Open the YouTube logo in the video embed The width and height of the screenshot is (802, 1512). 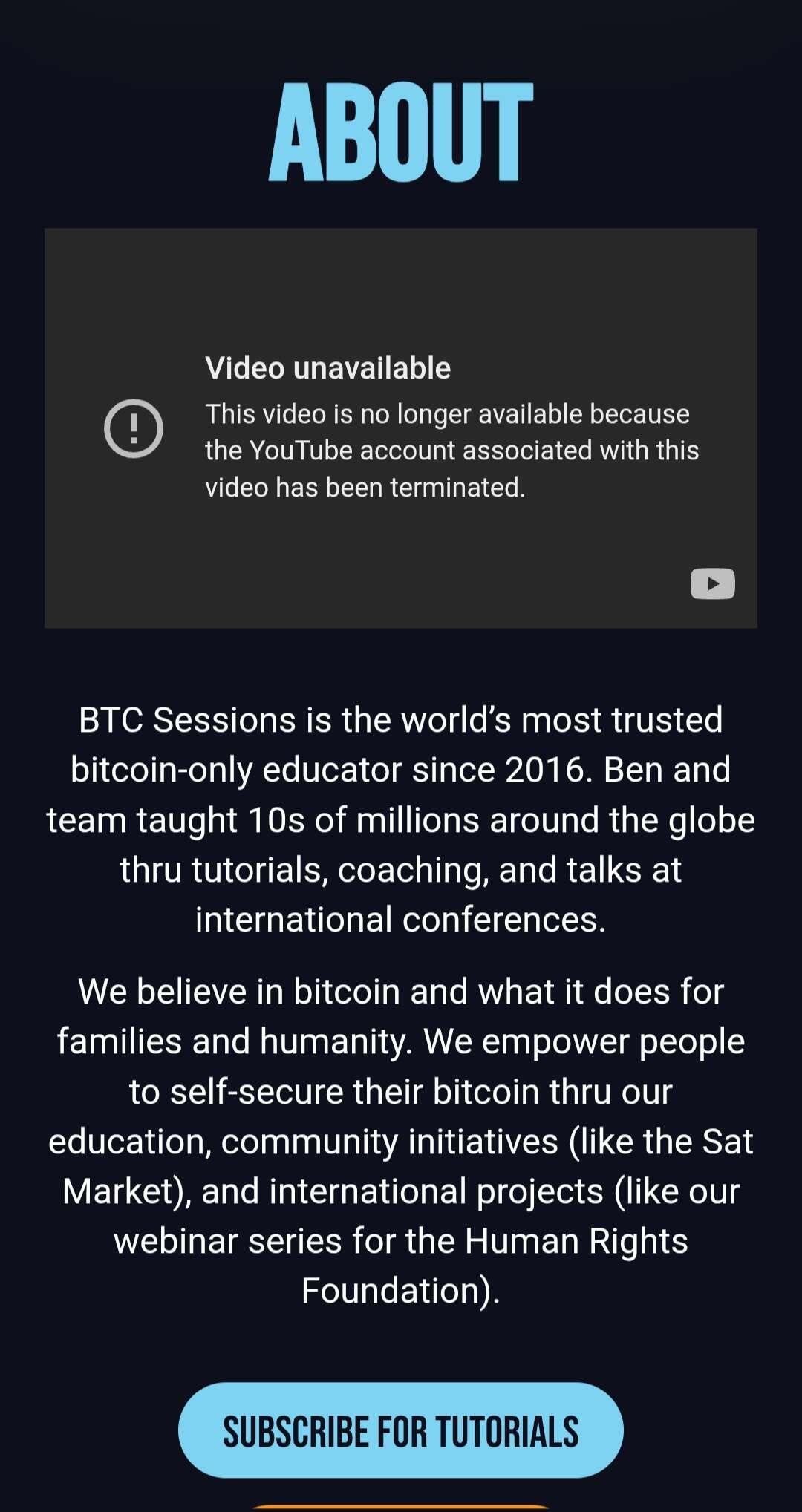point(712,583)
